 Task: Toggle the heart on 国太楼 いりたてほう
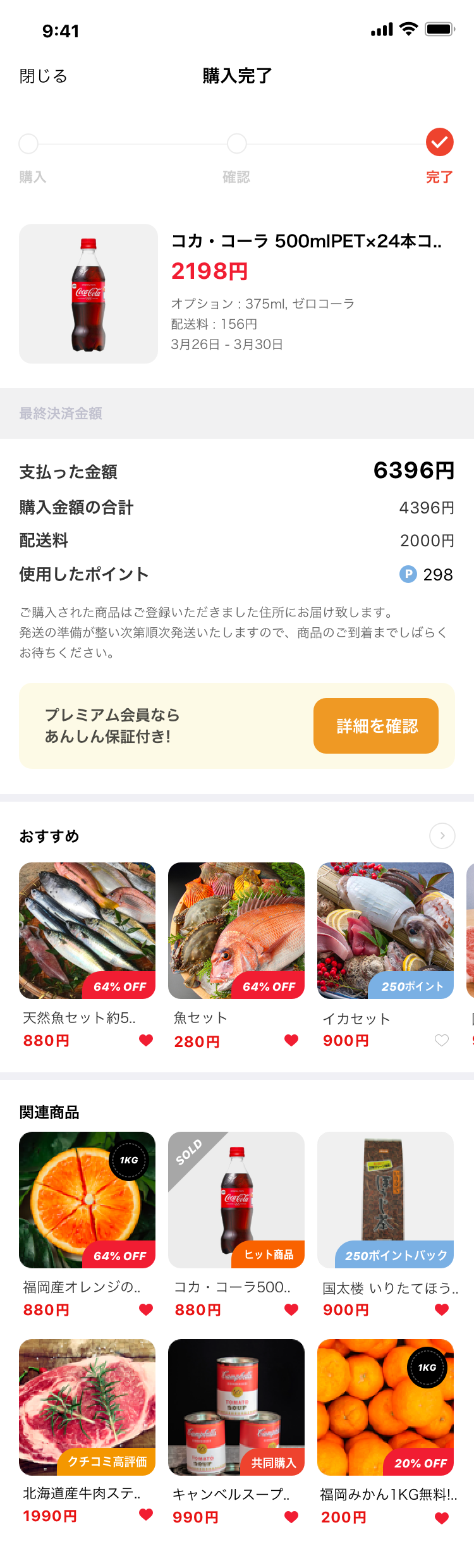tap(442, 1309)
